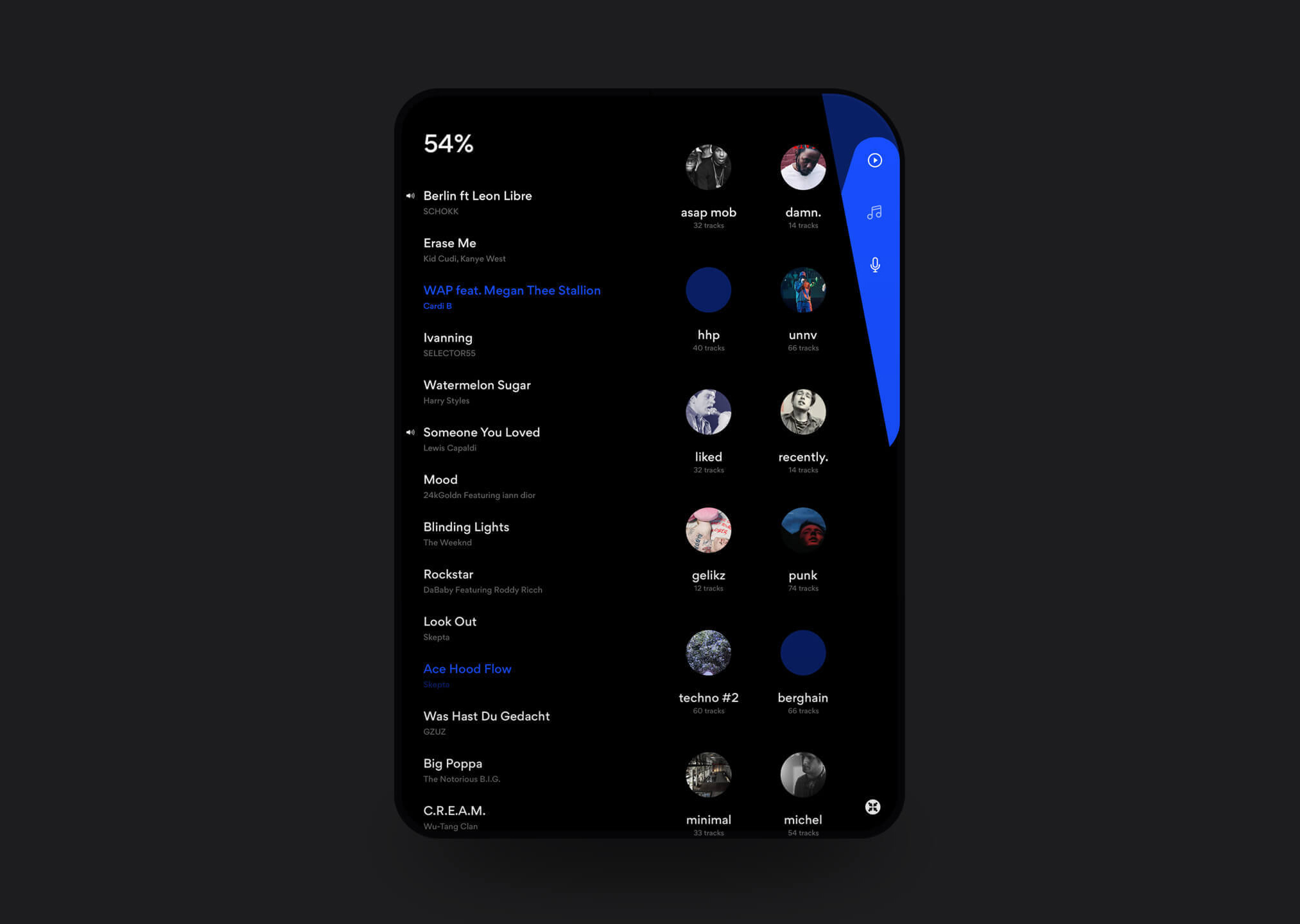Open the hhp playlist with 40 tracks
The image size is (1300, 924).
click(708, 290)
